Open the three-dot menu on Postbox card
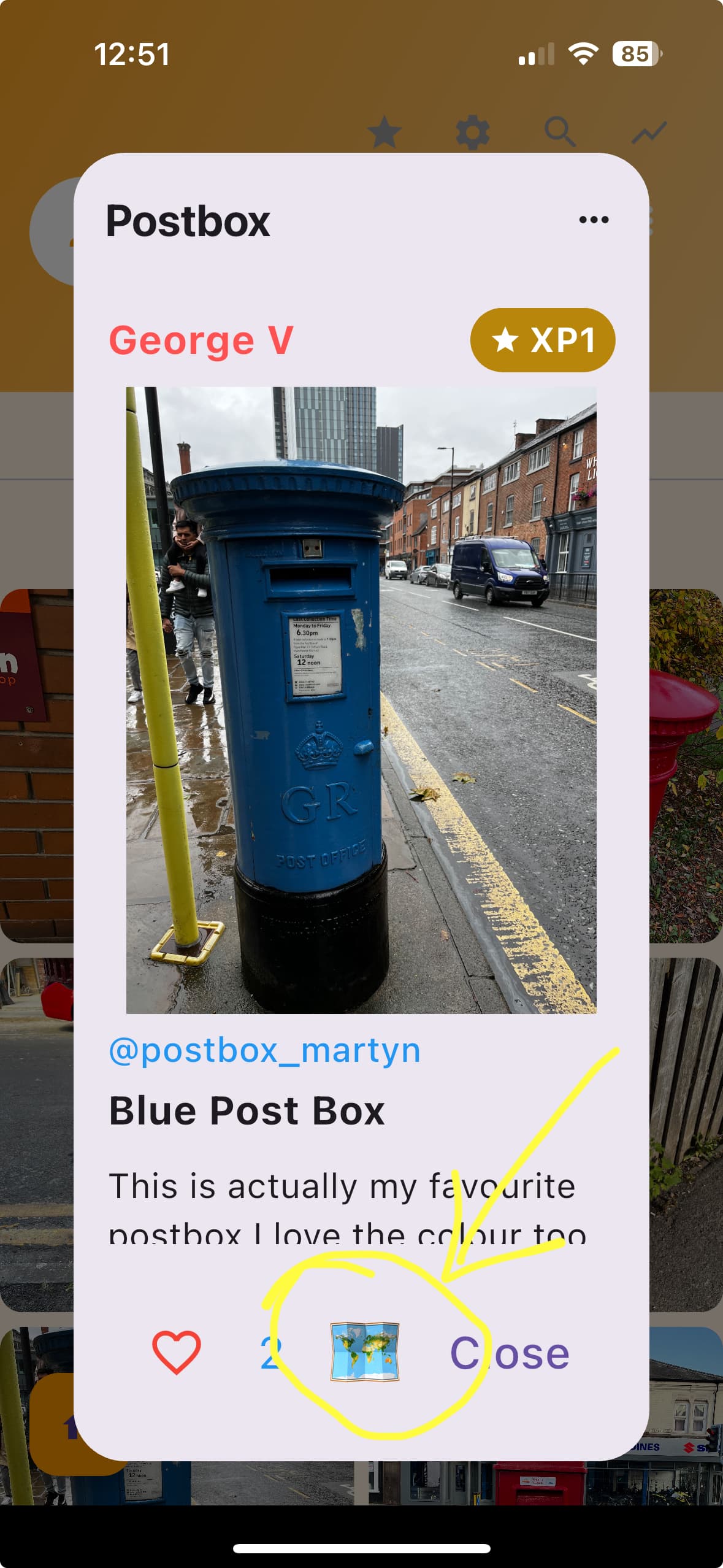The height and width of the screenshot is (1568, 723). coord(594,220)
